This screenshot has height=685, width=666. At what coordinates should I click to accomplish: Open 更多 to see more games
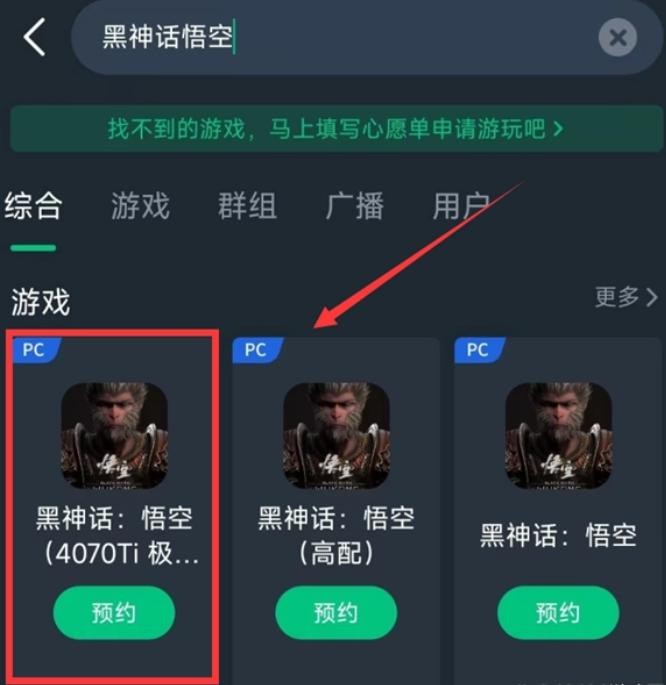point(626,297)
